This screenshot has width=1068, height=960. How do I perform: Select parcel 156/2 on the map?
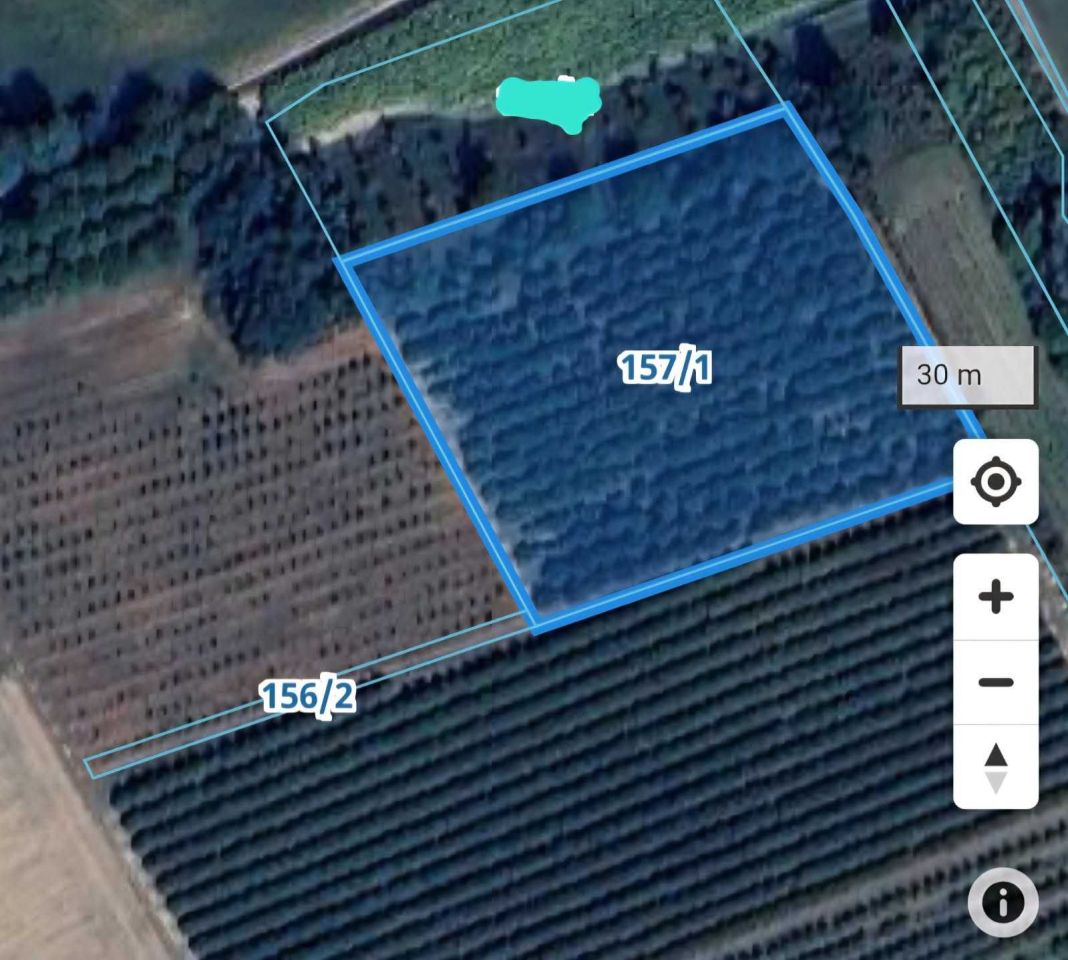[307, 696]
